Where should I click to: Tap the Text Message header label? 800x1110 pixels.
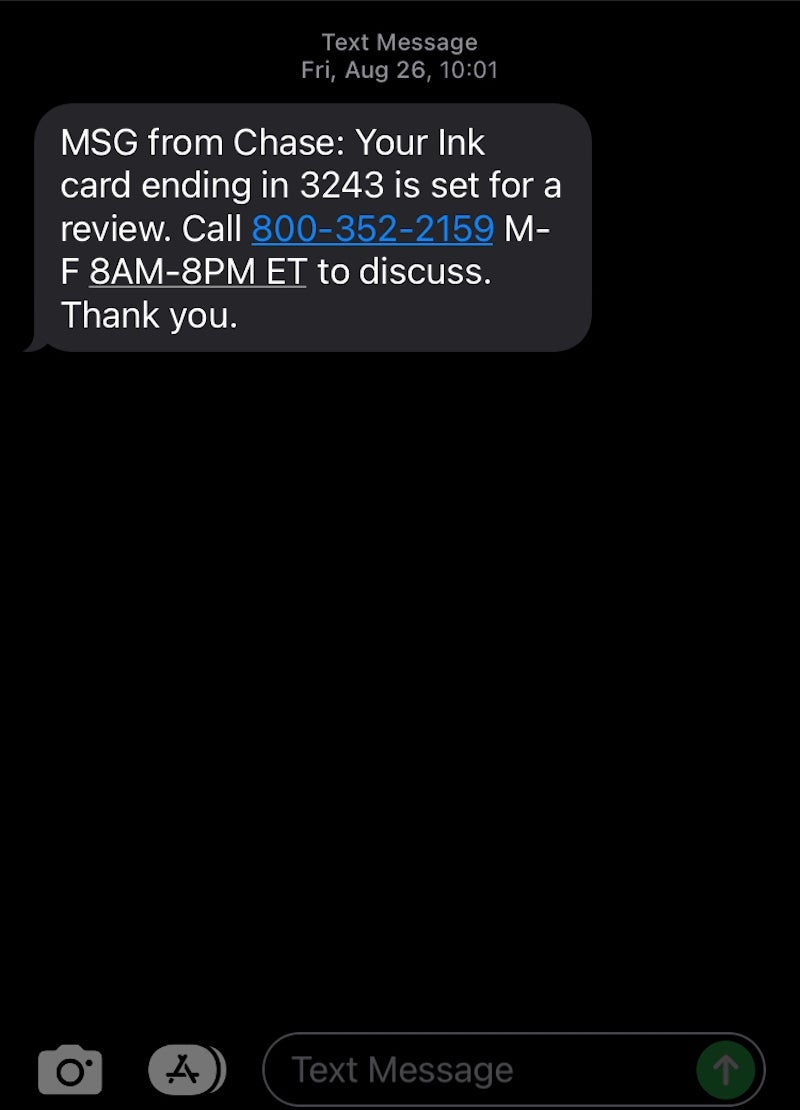tap(398, 42)
